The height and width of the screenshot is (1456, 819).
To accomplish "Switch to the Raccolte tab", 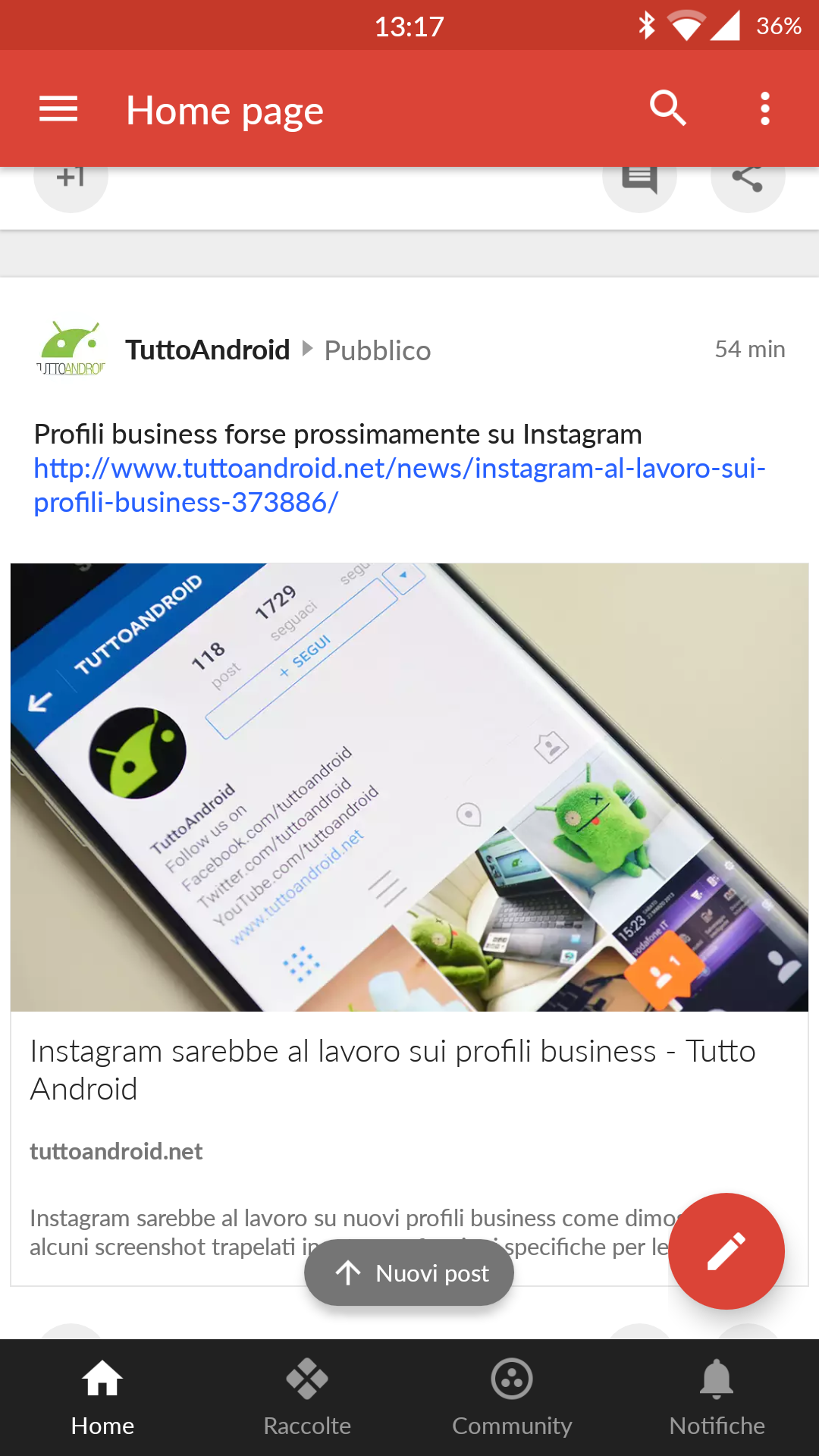I will coord(307,1398).
